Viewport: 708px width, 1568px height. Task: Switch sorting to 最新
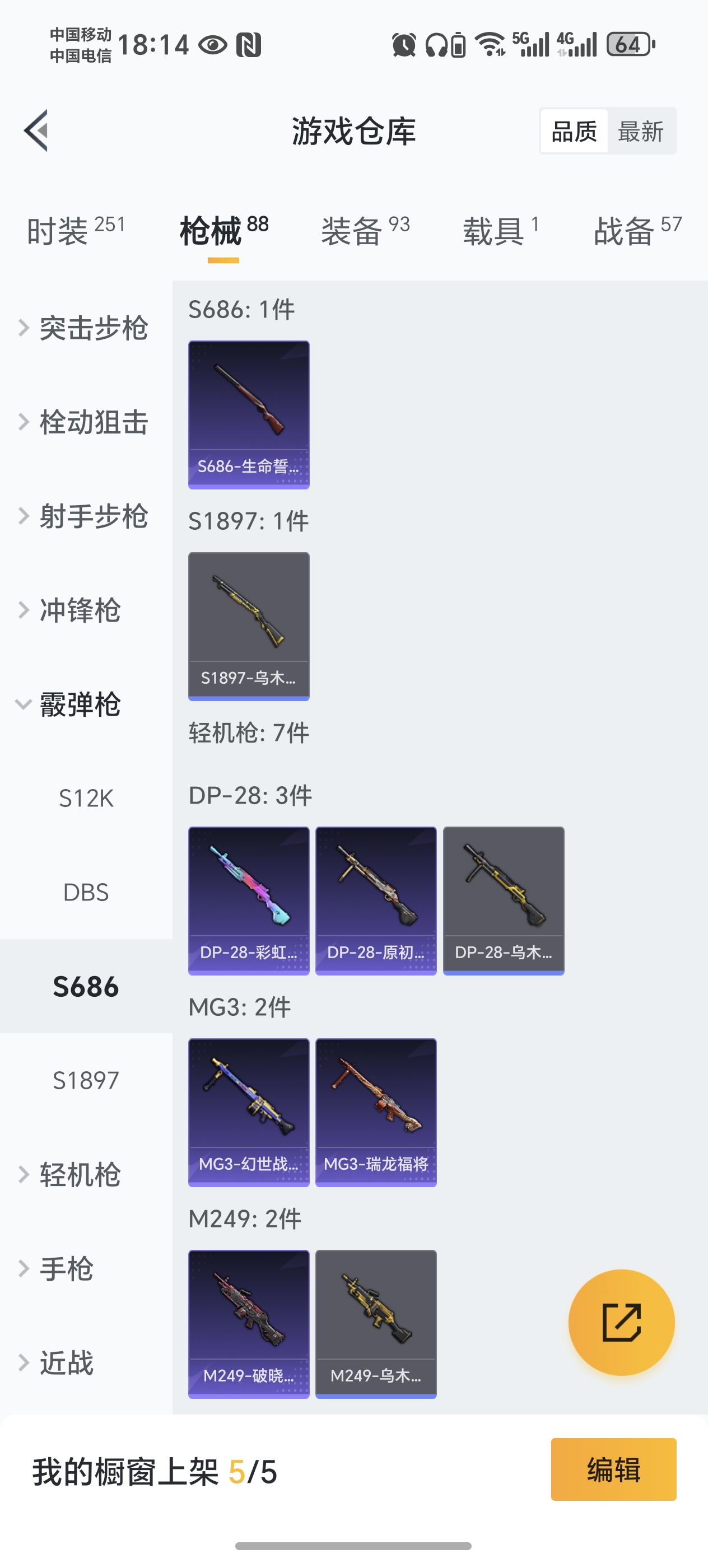[641, 132]
